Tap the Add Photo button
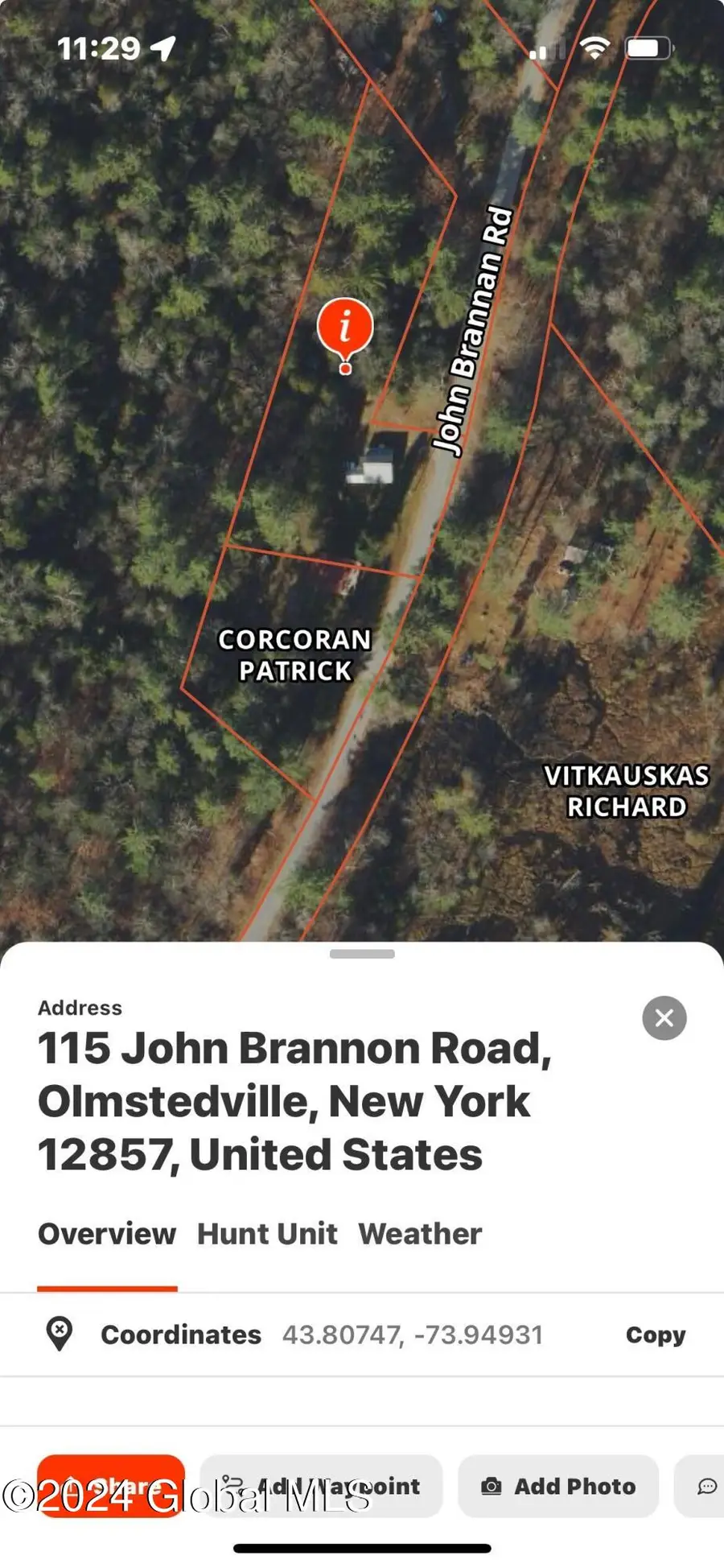 pos(558,1486)
